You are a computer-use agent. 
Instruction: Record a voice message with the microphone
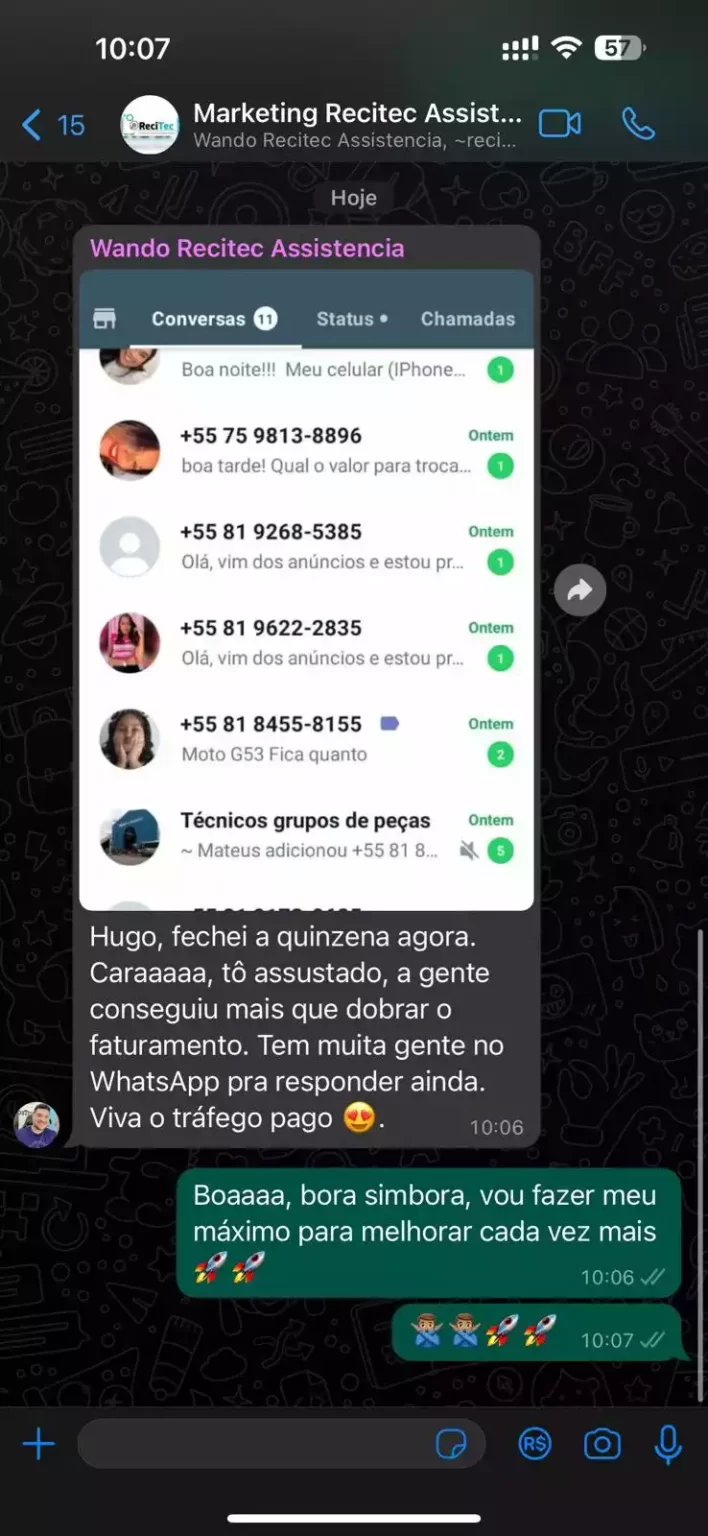coord(668,1444)
